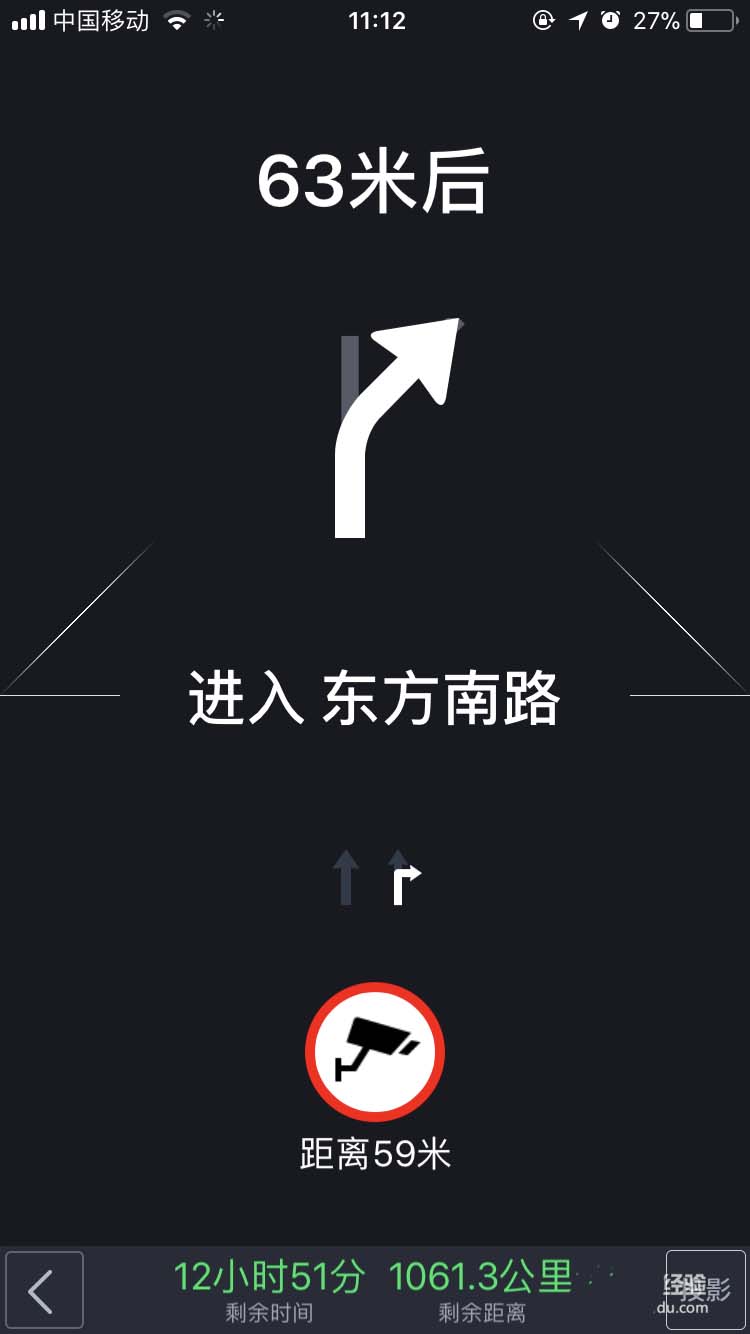
Task: Tap the back arrow to exit HUD mode
Action: tap(44, 1290)
